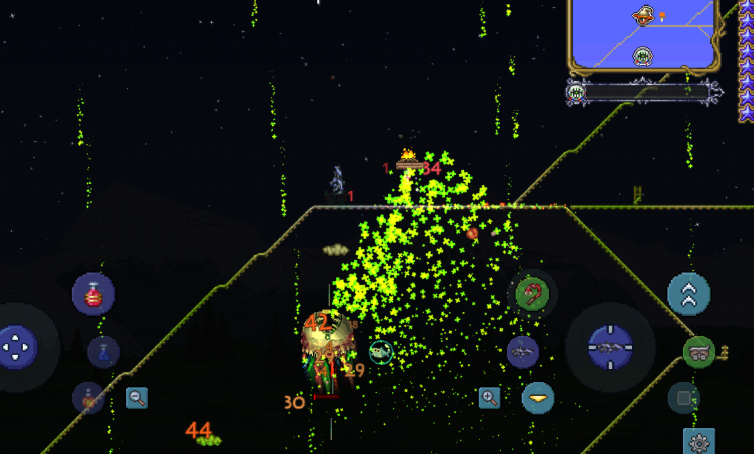Tap the movement d-pad joystick
Viewport: 754px width, 454px height.
tap(17, 347)
